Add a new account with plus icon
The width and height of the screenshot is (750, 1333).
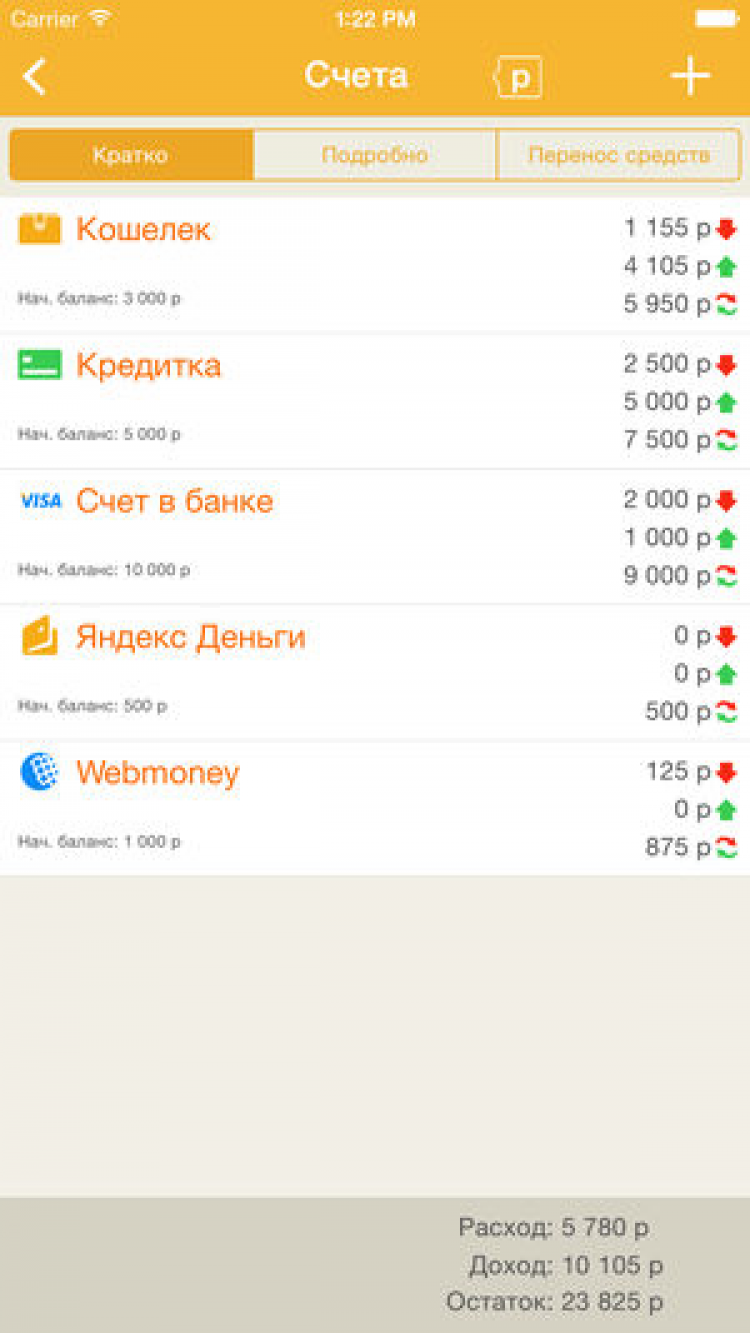690,77
